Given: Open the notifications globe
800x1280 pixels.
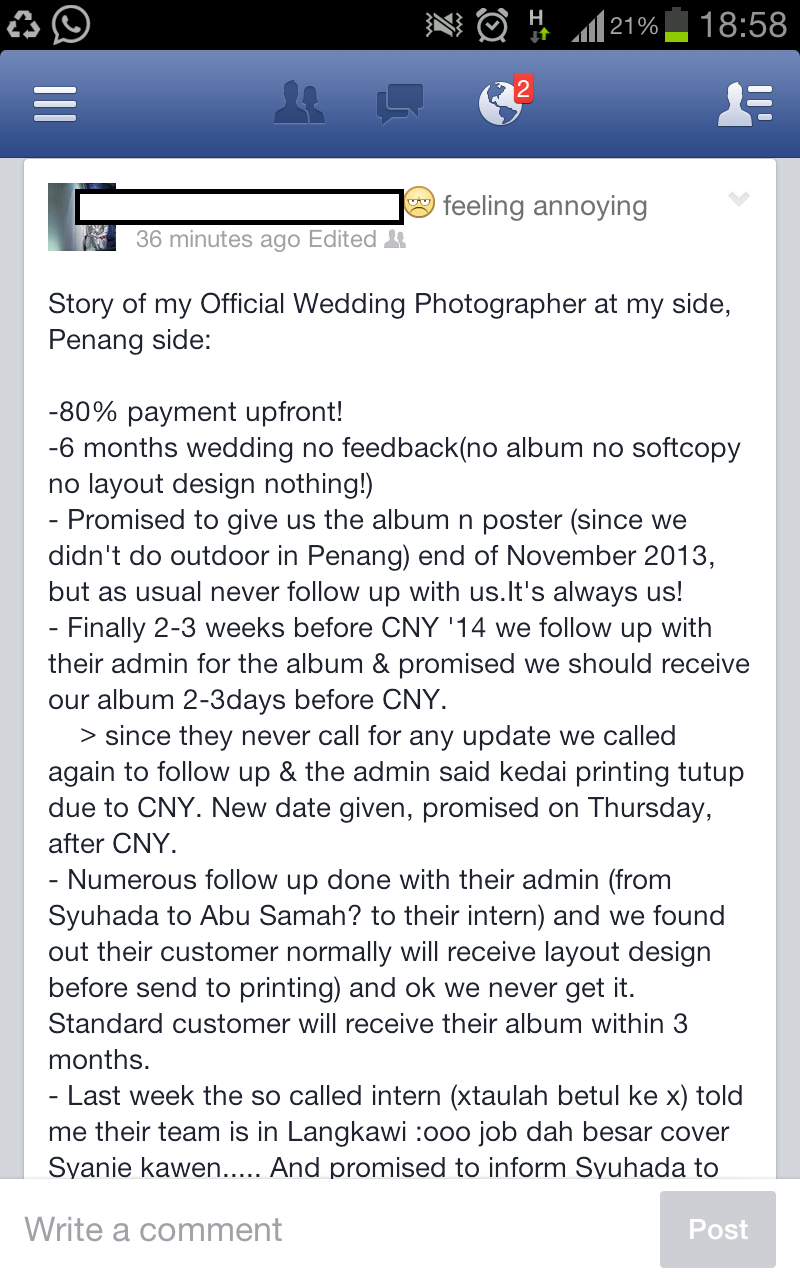Looking at the screenshot, I should point(501,104).
